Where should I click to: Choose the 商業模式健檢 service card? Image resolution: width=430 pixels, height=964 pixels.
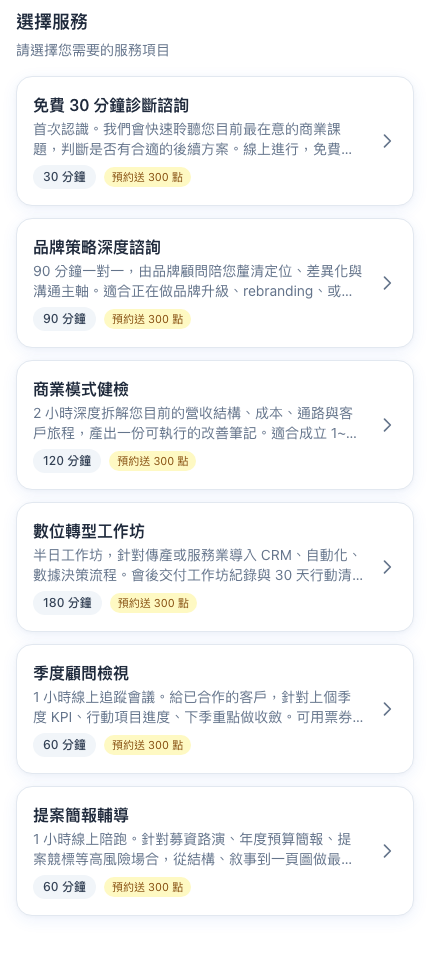215,425
